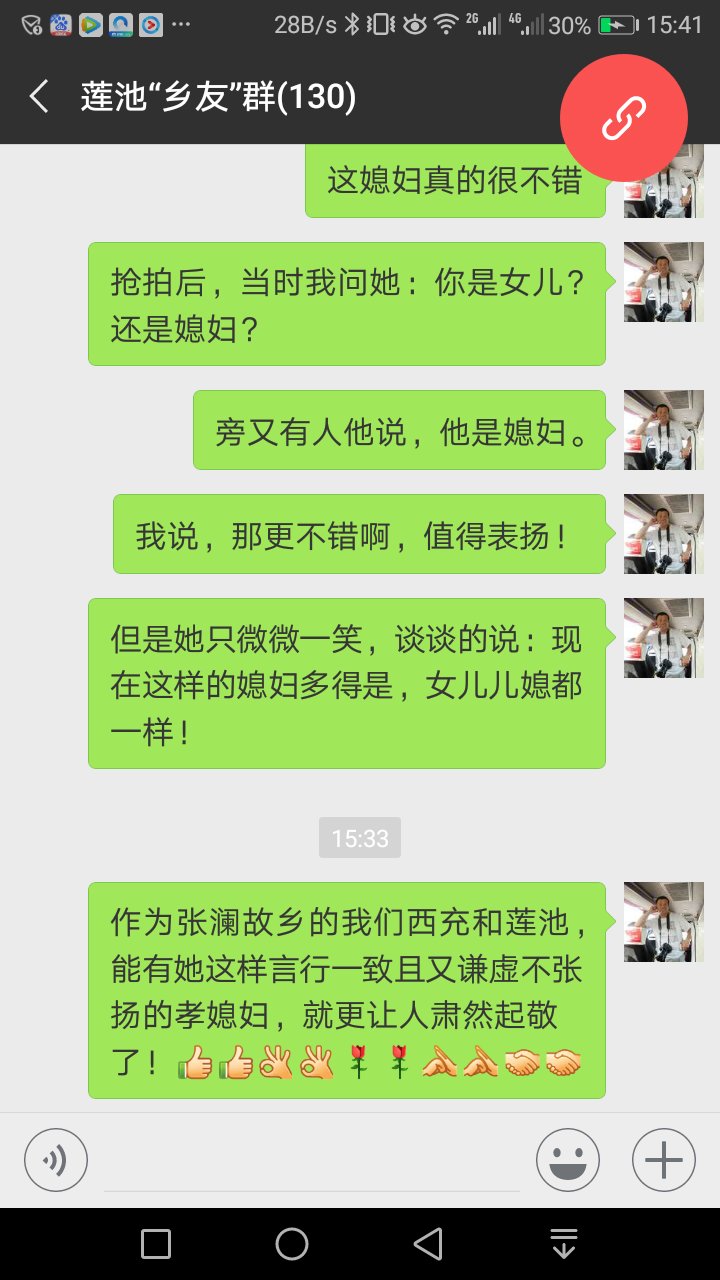
Task: Switch to voice message input
Action: pos(56,1160)
